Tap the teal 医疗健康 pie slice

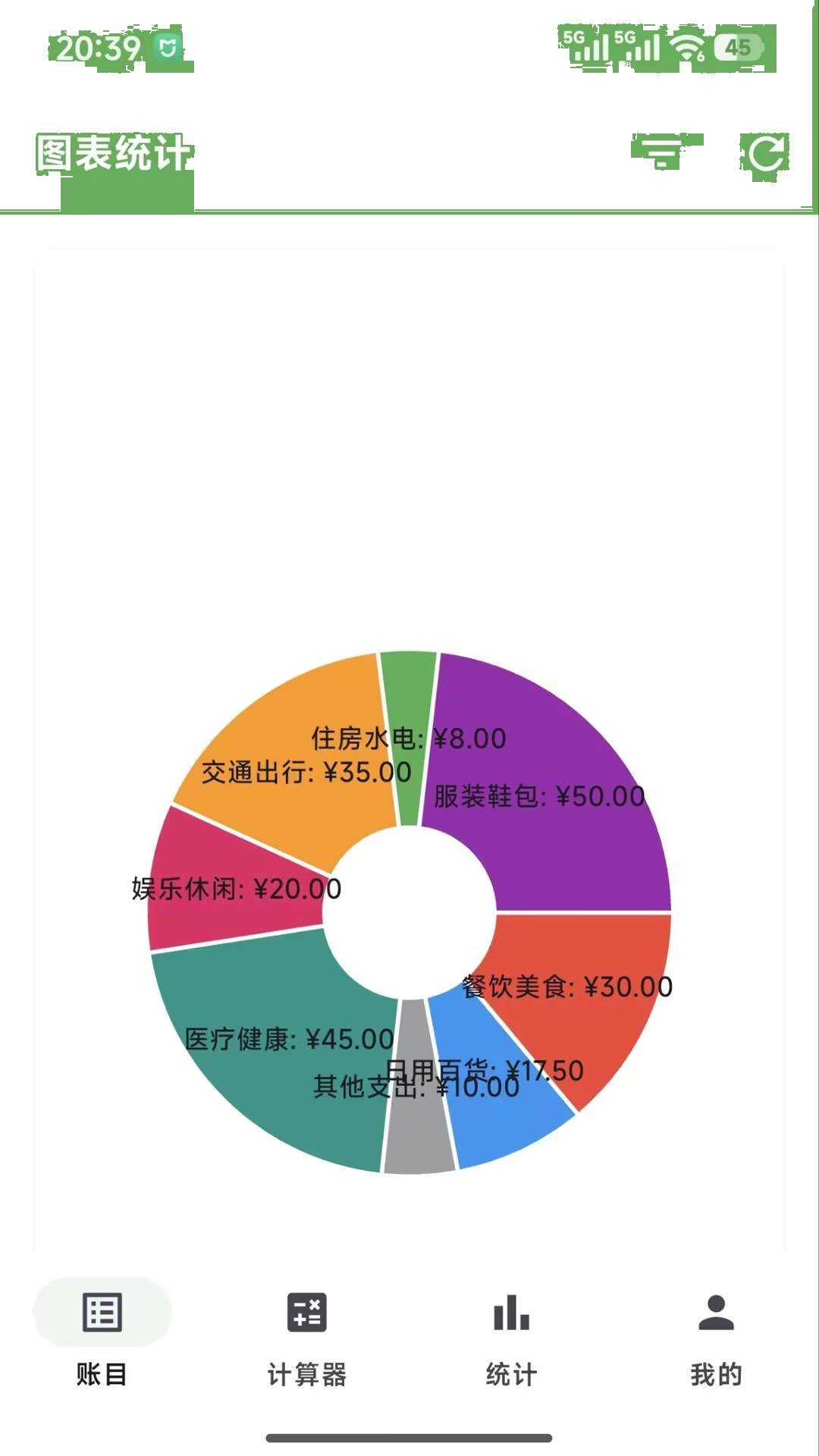(265, 1062)
